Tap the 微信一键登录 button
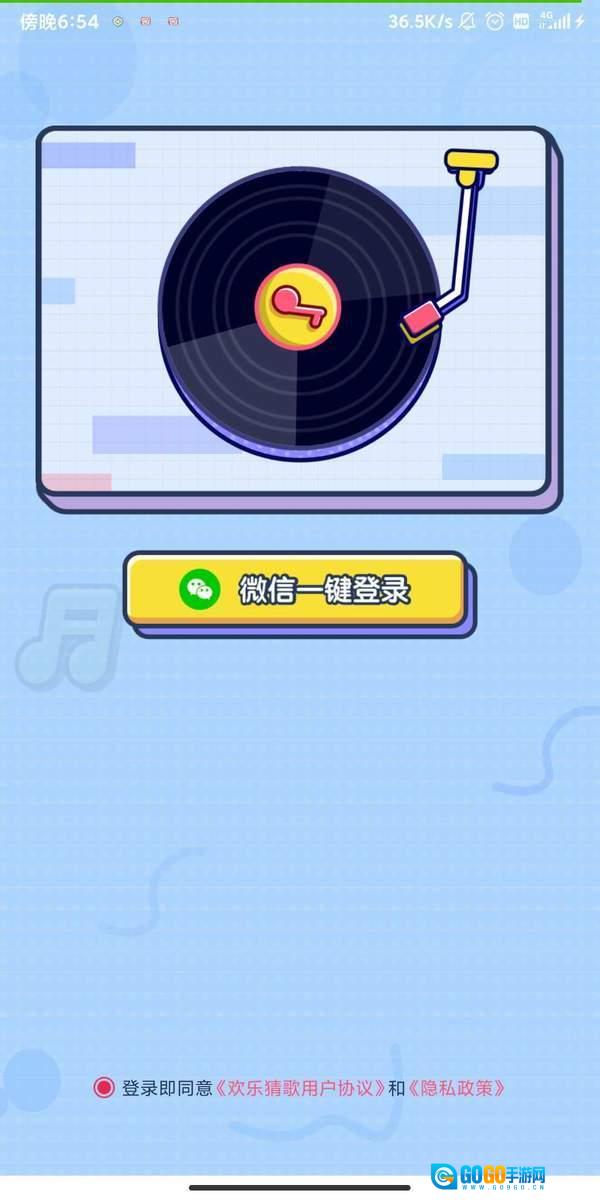The height and width of the screenshot is (1200, 600). [295, 590]
